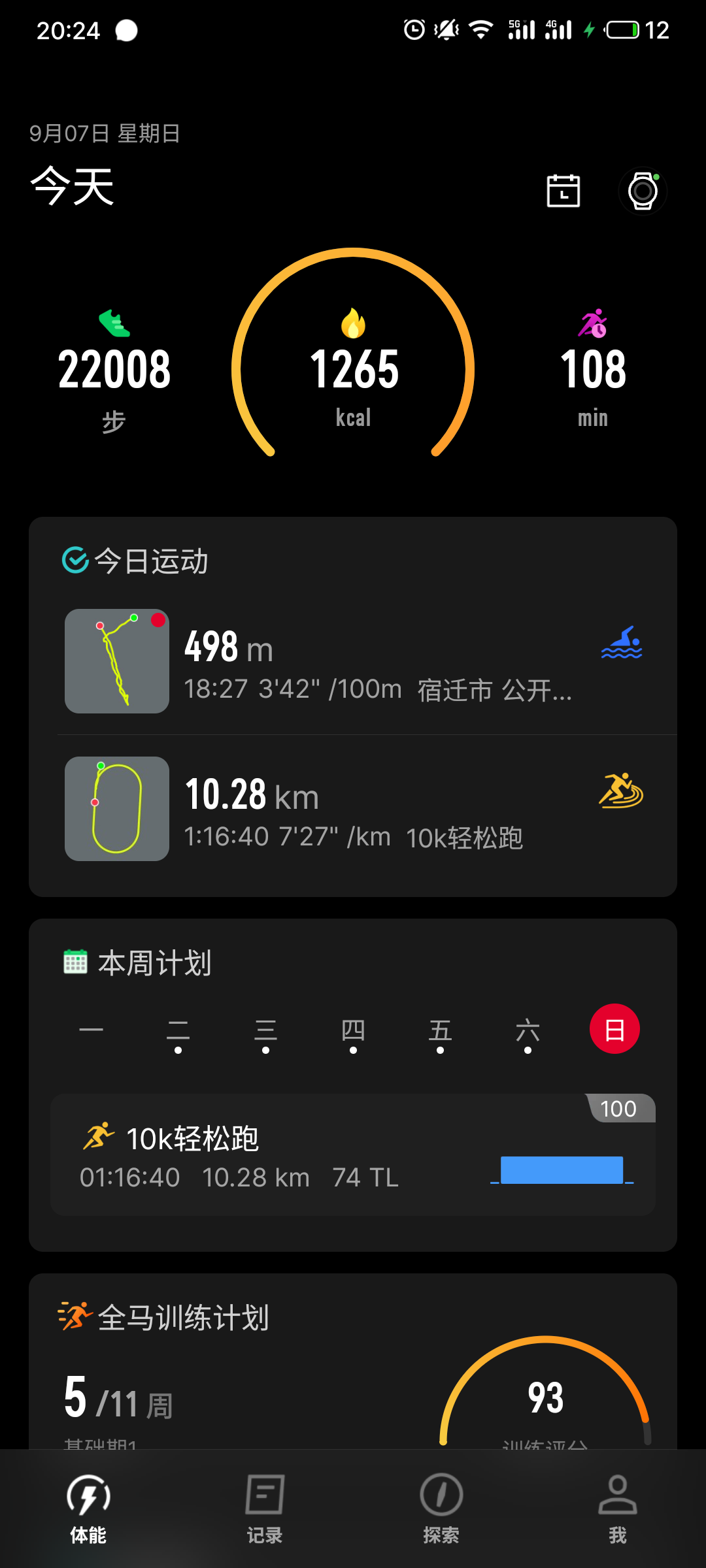Open the 498 m swim activity
Screen dimensions: 706x1568
coord(353,661)
